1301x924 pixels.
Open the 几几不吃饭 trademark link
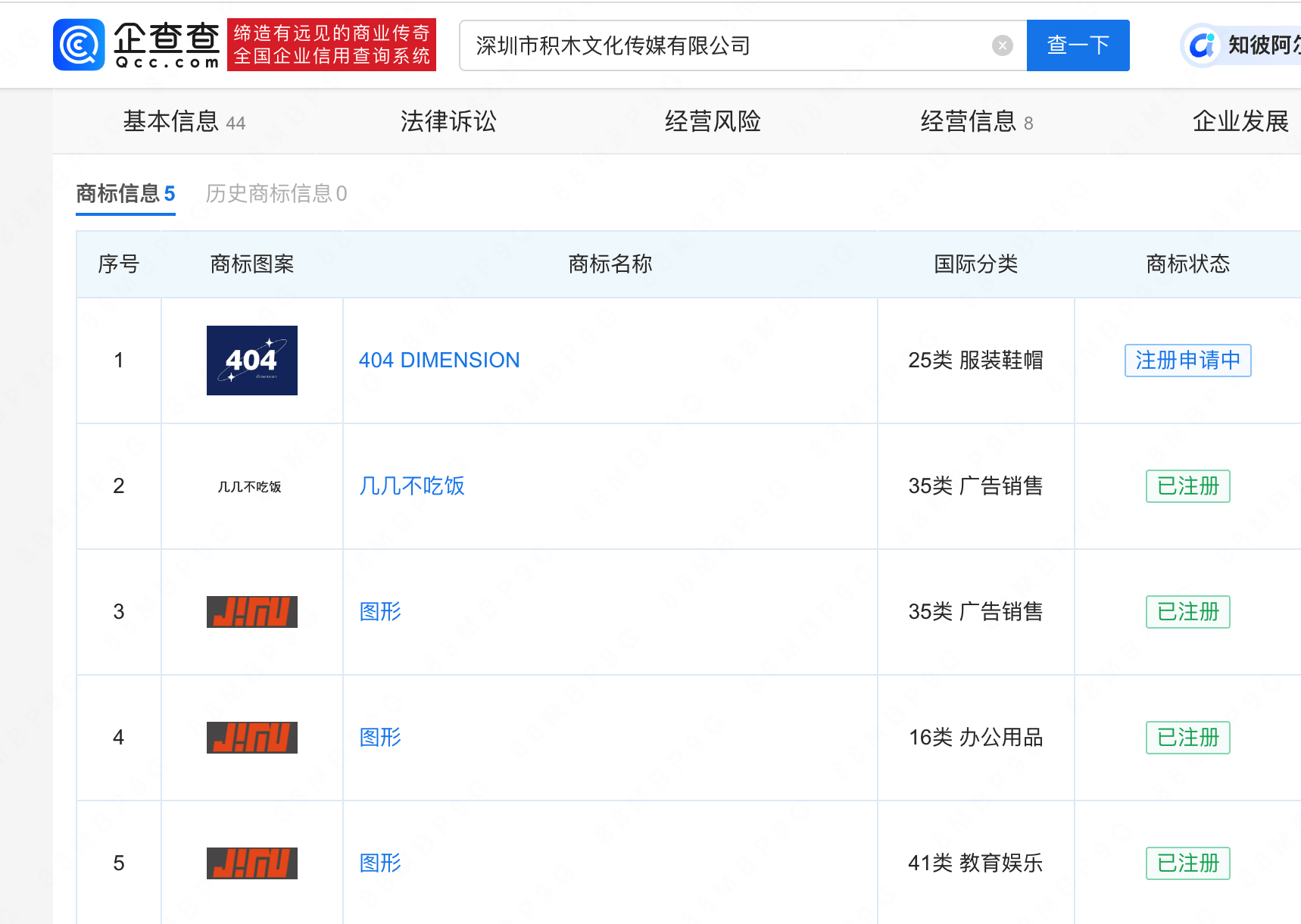pos(412,485)
